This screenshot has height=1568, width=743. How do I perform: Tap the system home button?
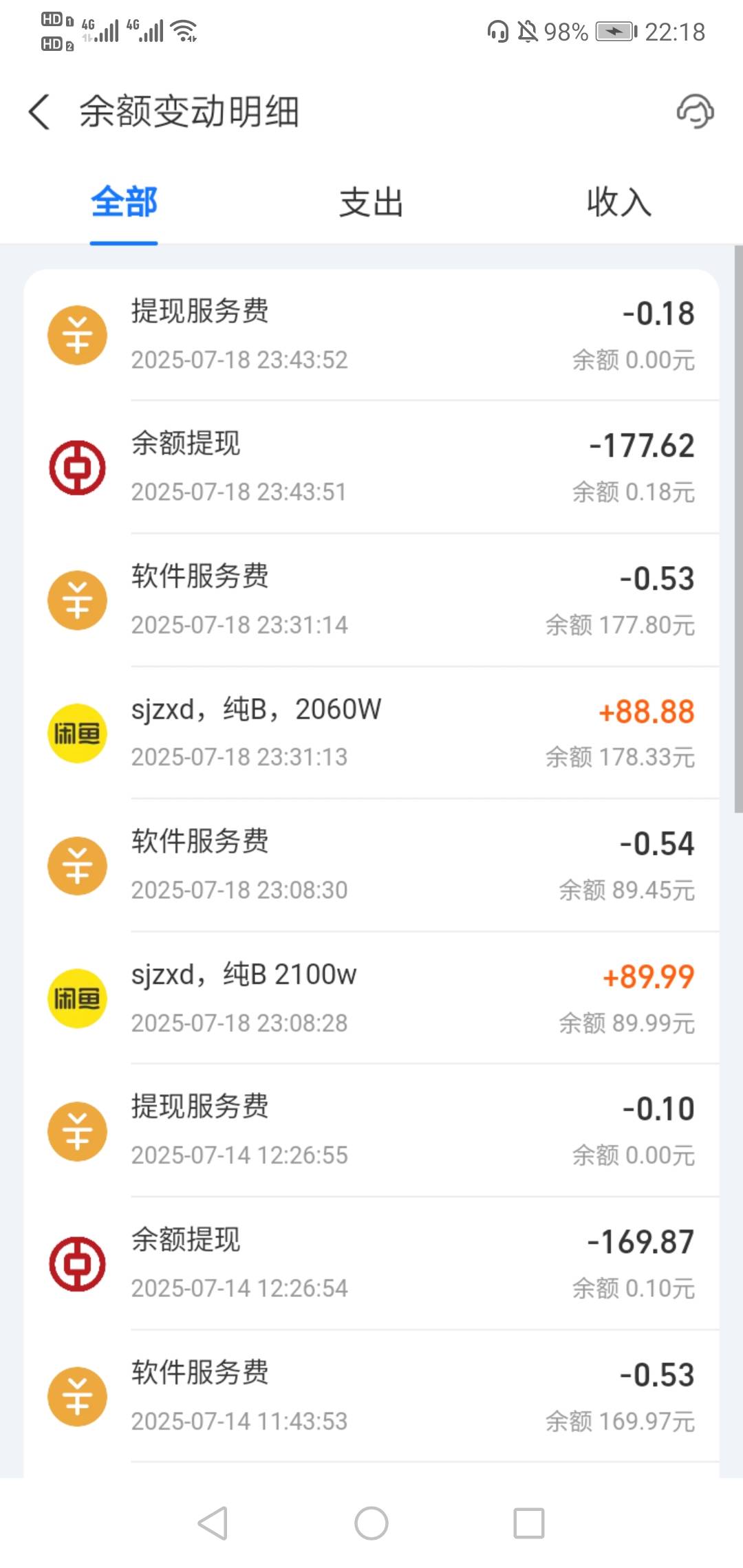371,1523
